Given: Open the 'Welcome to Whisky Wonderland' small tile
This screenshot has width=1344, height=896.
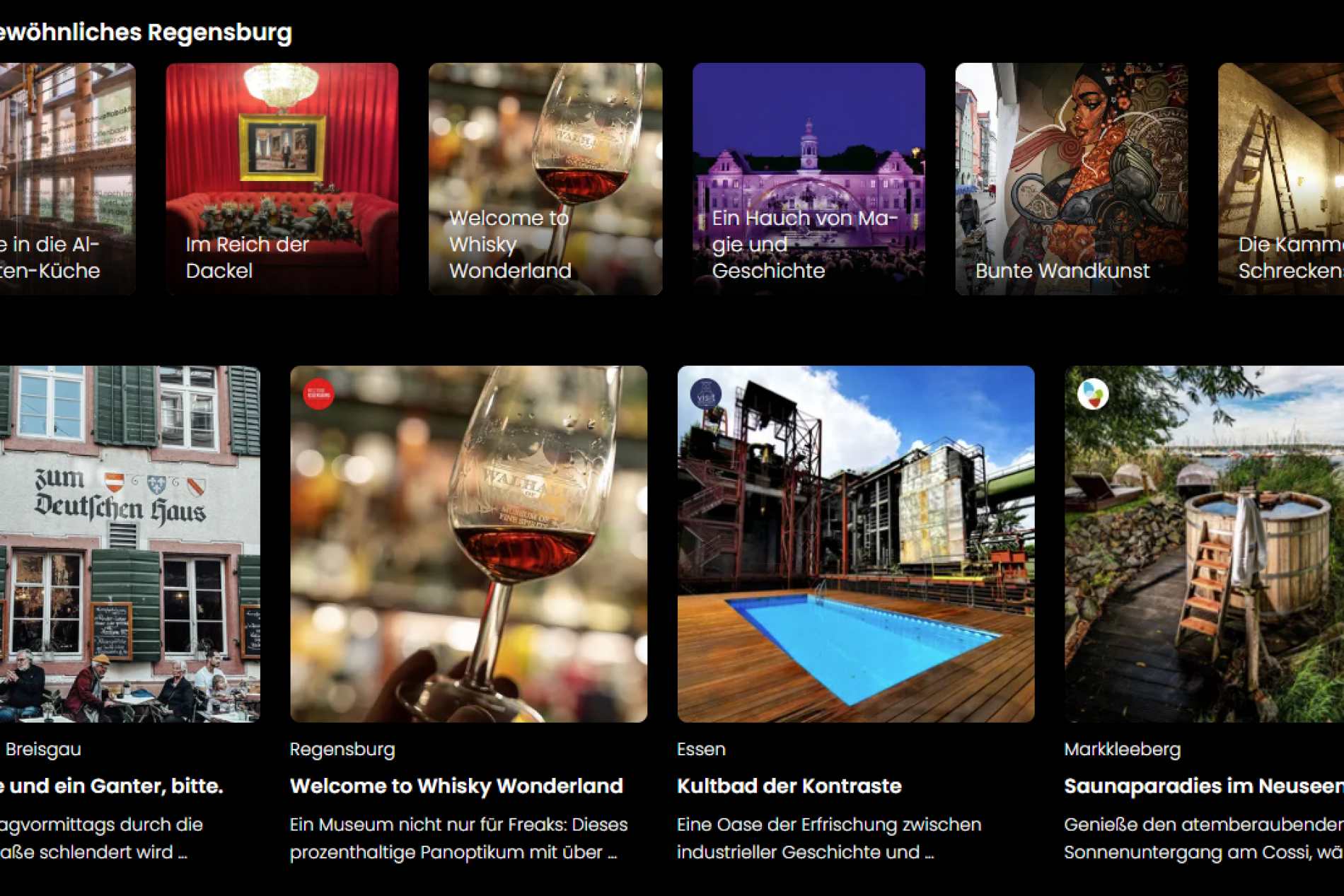Looking at the screenshot, I should pos(545,178).
